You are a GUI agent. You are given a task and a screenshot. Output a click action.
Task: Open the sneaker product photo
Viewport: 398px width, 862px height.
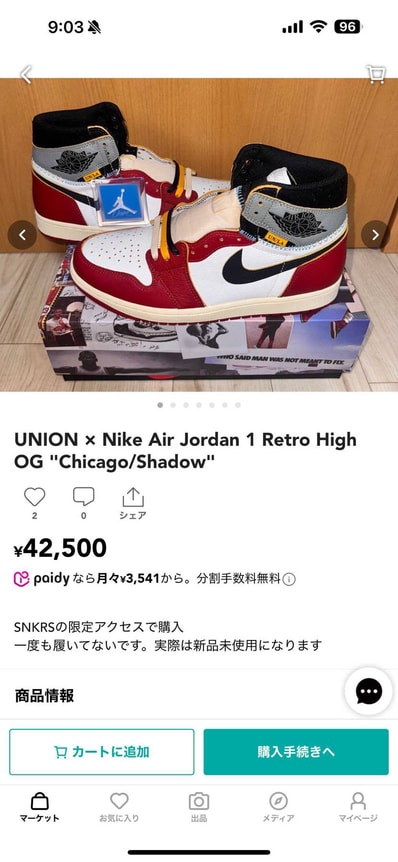click(x=199, y=235)
